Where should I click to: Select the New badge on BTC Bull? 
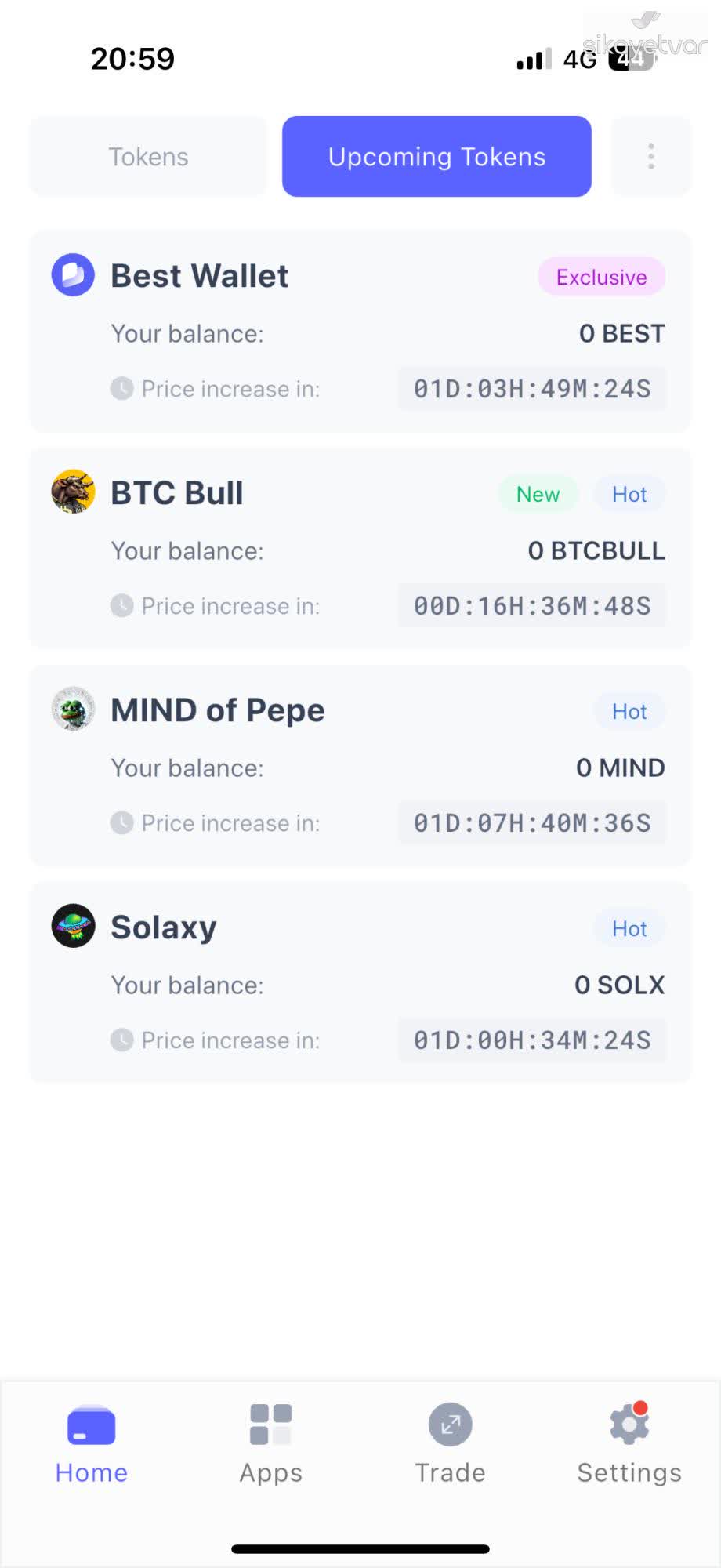pos(538,494)
